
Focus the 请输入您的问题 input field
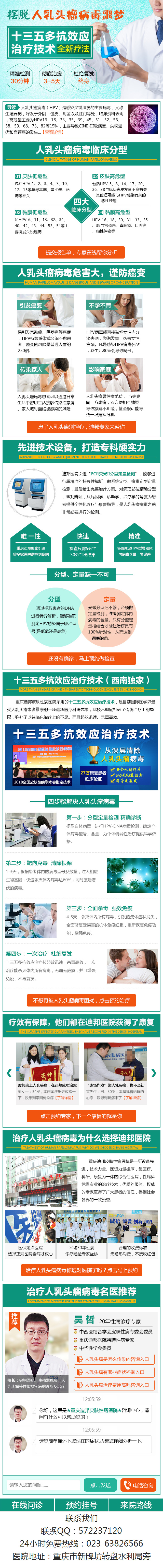[43, 1485]
